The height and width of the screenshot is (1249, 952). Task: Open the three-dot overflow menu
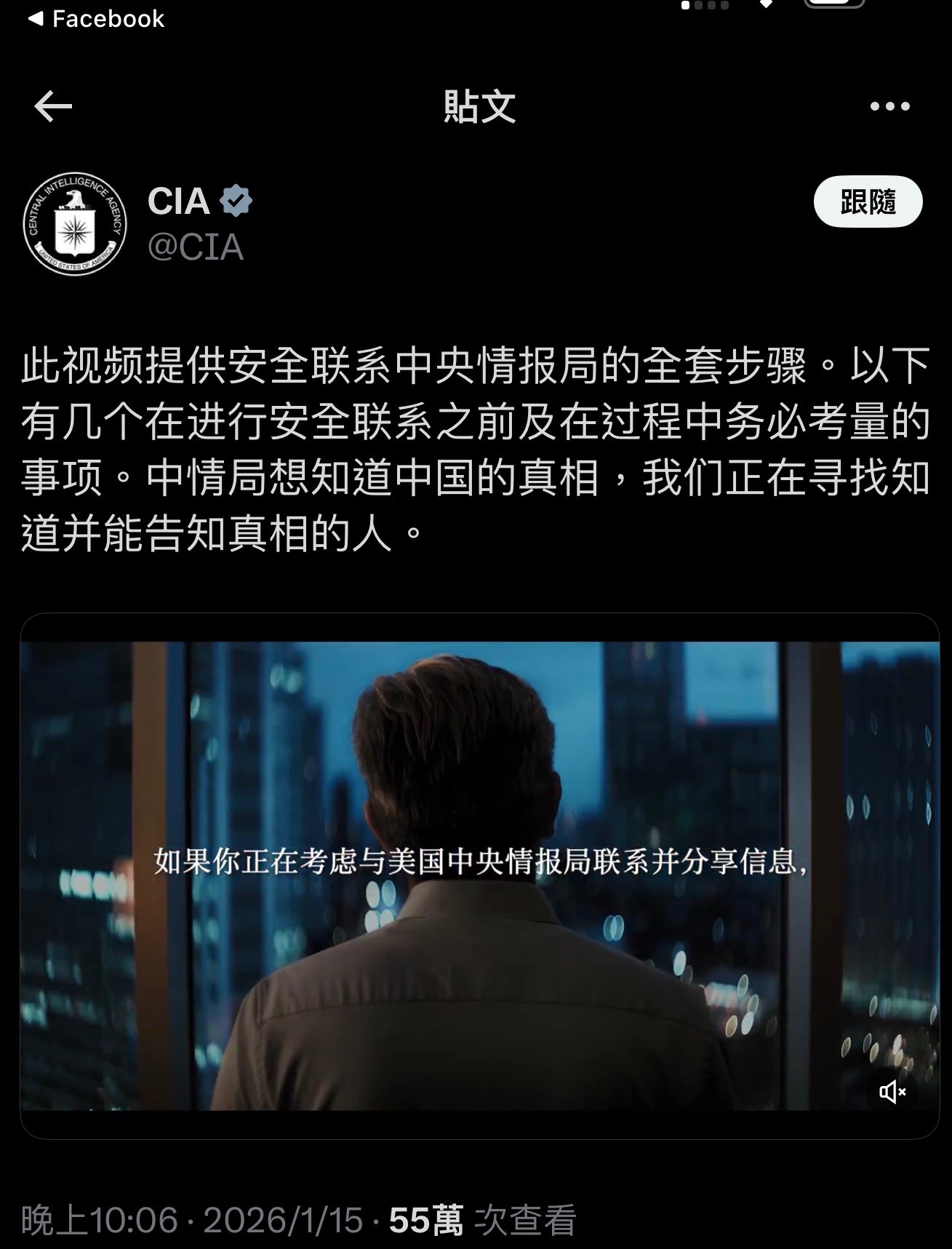click(889, 107)
